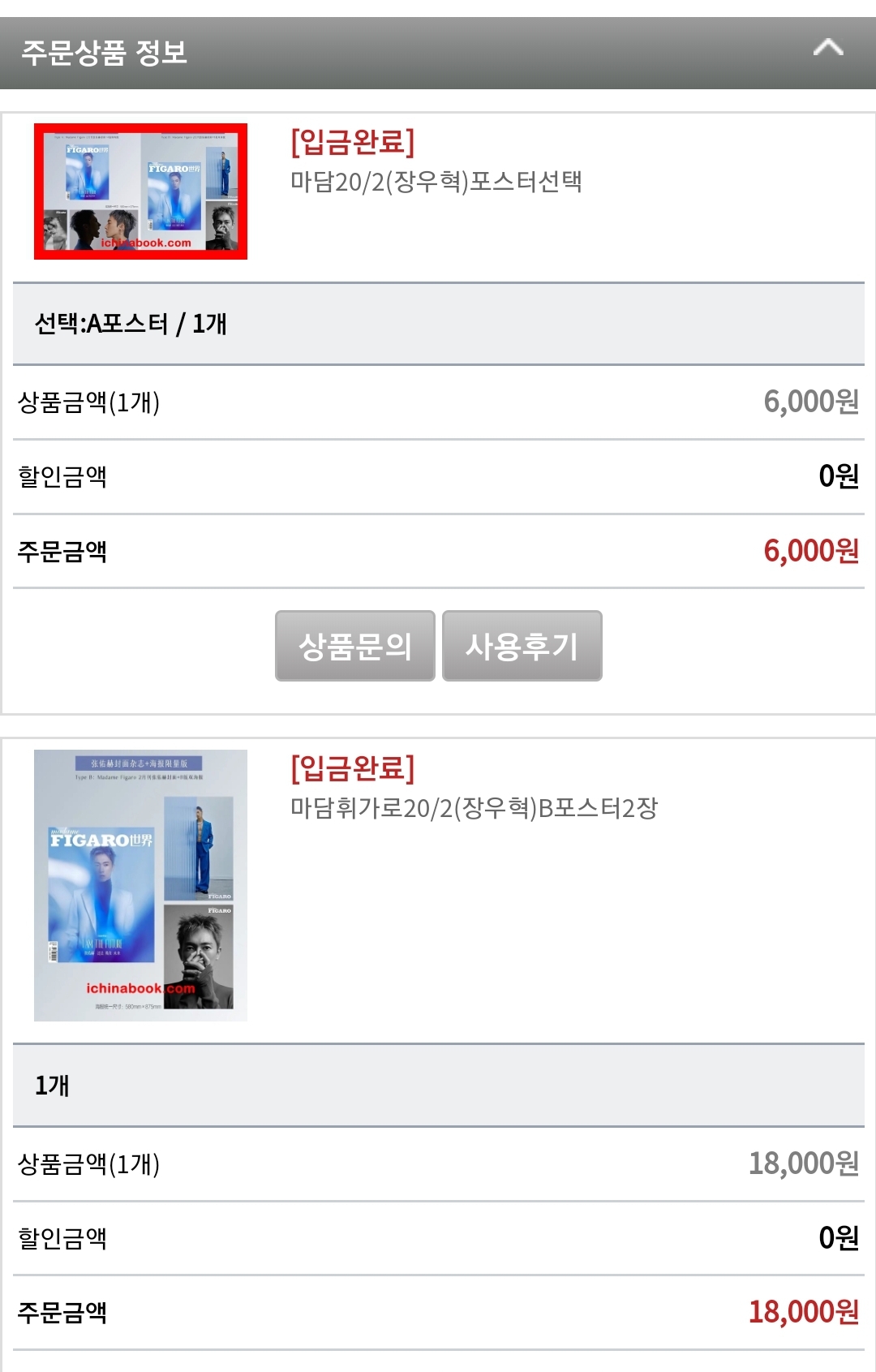Image resolution: width=876 pixels, height=1372 pixels.
Task: Write a review via 사용후기
Action: coord(522,646)
